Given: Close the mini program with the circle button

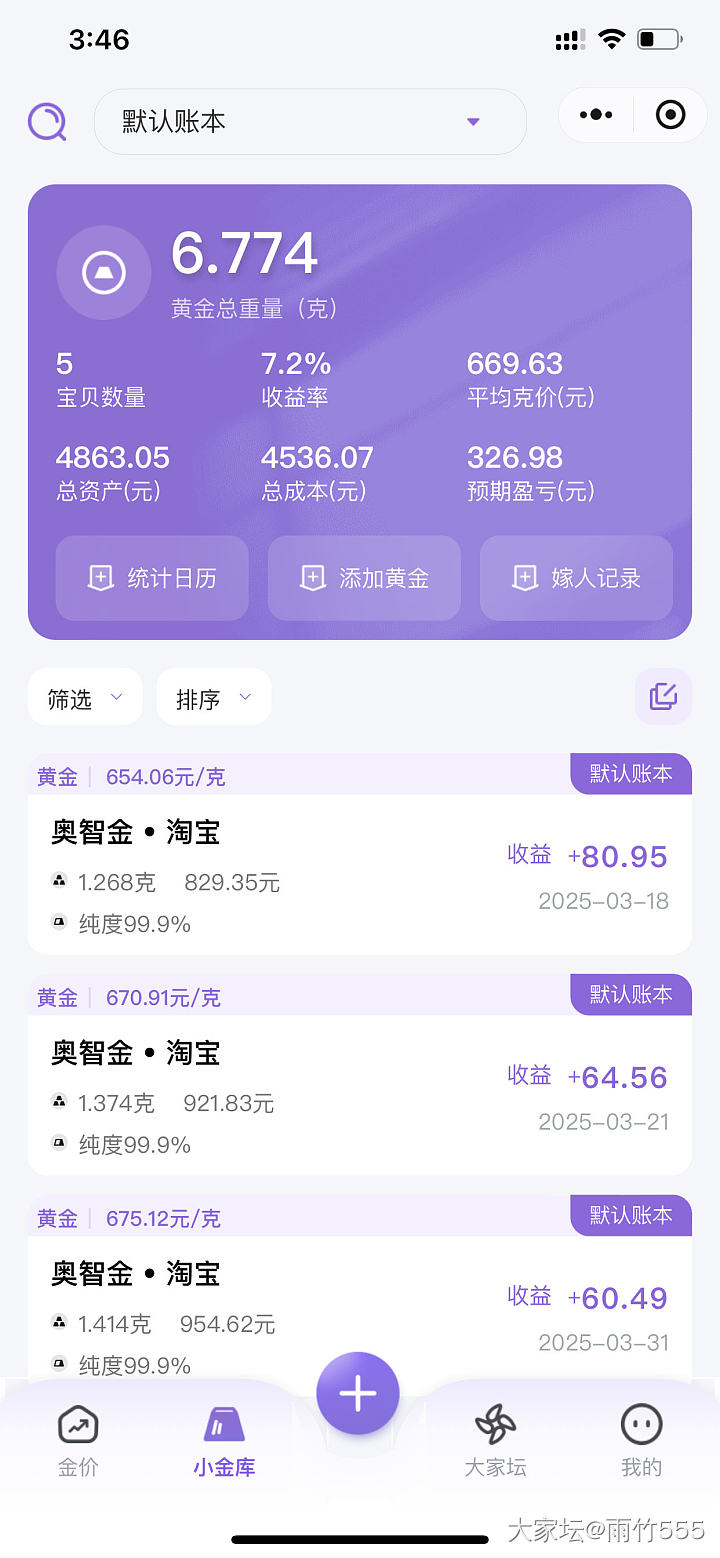Looking at the screenshot, I should tap(670, 115).
